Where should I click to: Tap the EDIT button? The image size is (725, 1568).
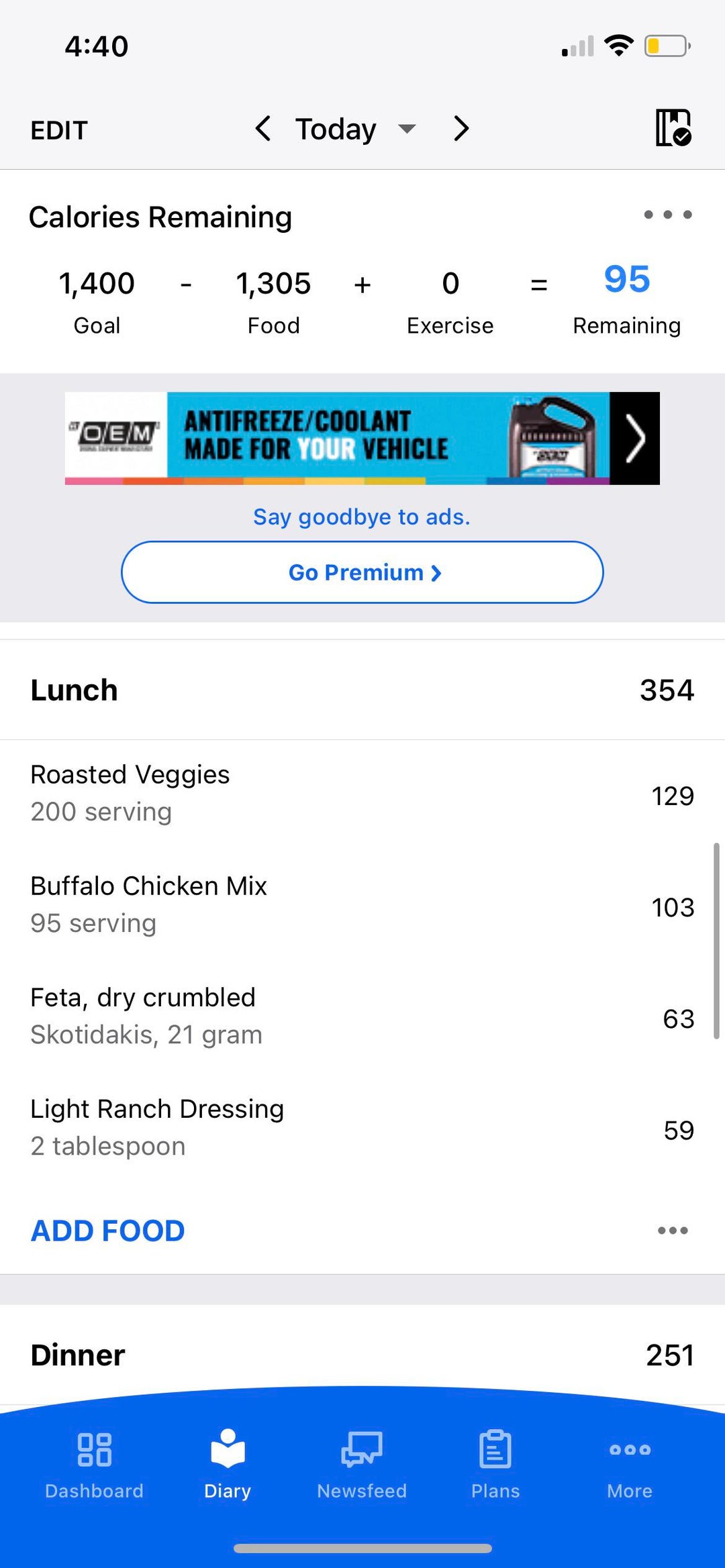coord(59,130)
